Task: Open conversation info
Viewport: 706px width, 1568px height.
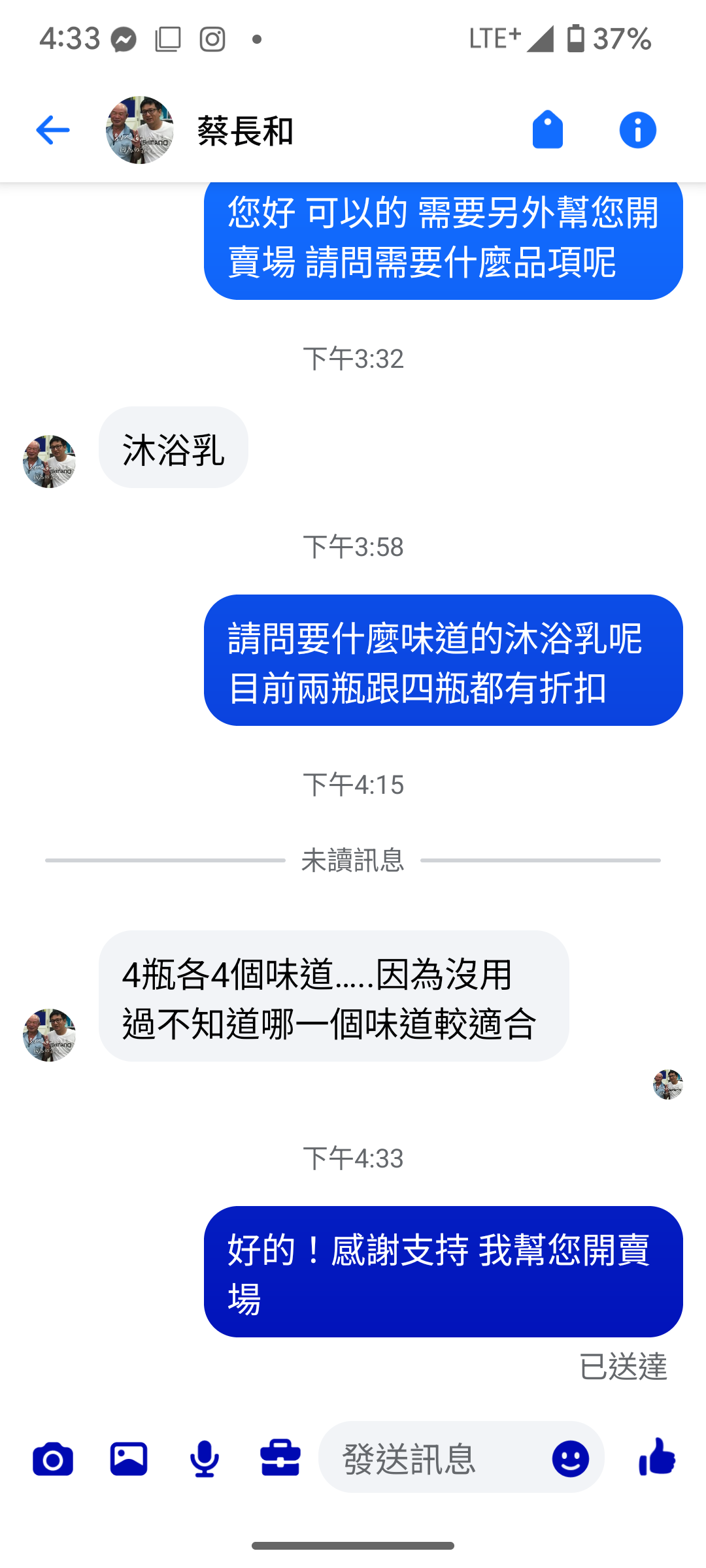Action: point(637,130)
